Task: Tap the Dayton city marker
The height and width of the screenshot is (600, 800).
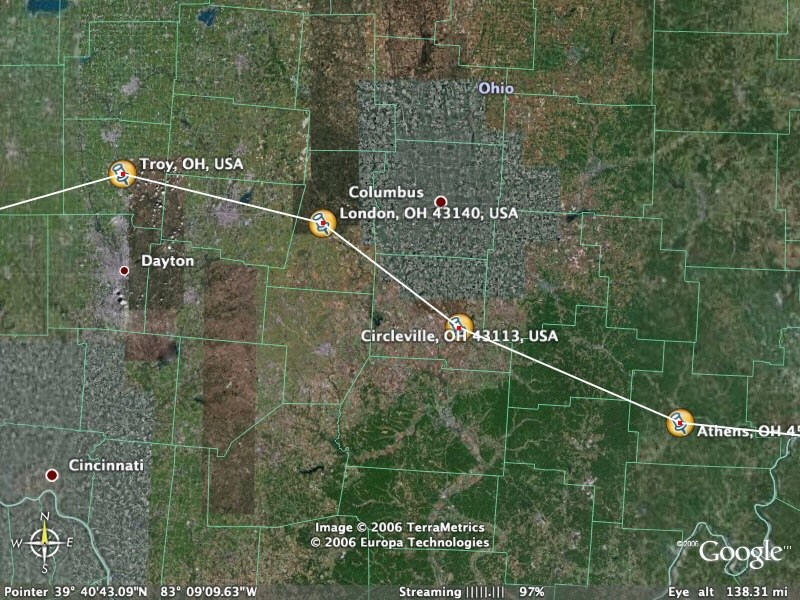Action: coord(124,270)
